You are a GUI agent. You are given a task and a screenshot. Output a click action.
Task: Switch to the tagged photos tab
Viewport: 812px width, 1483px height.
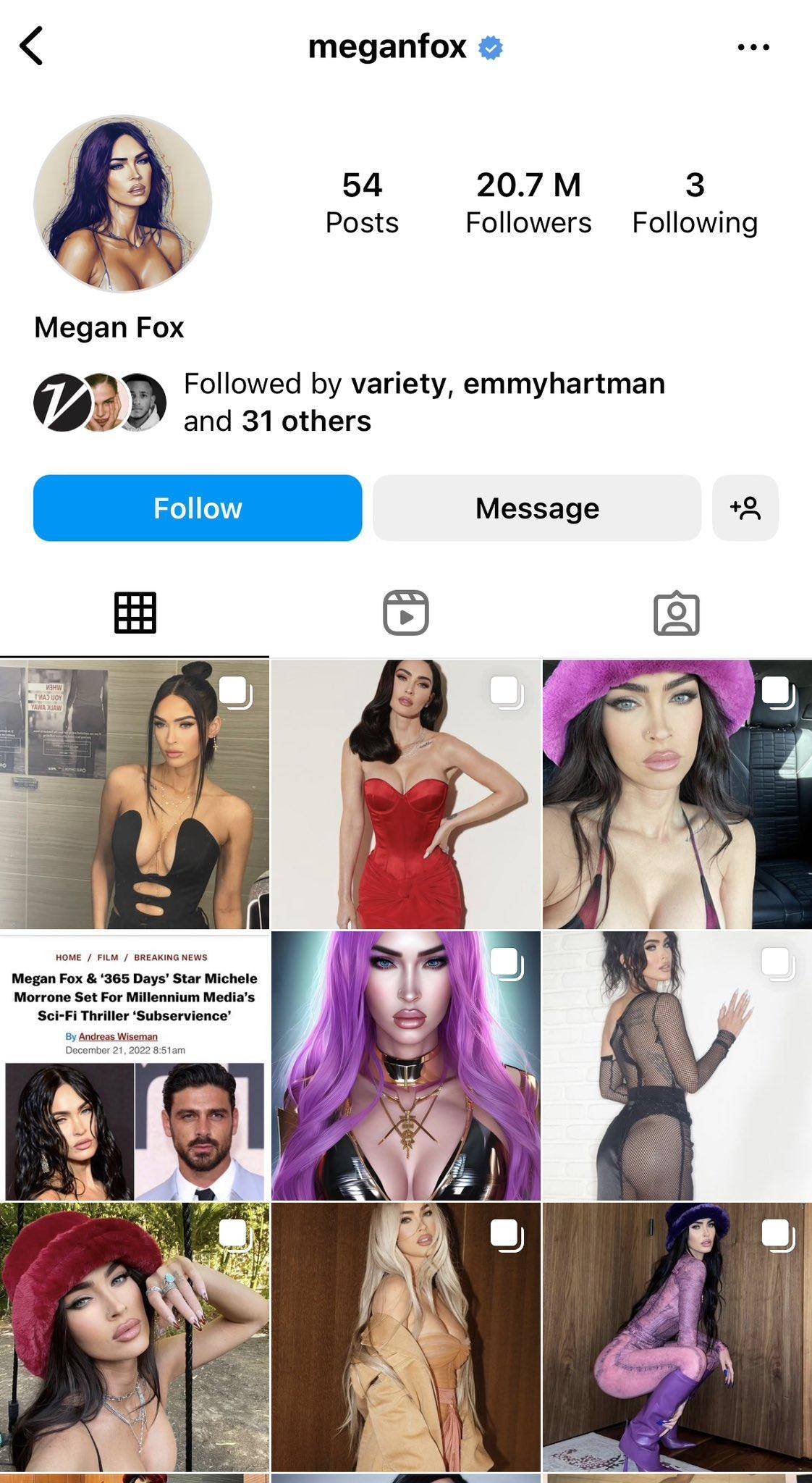click(x=676, y=613)
